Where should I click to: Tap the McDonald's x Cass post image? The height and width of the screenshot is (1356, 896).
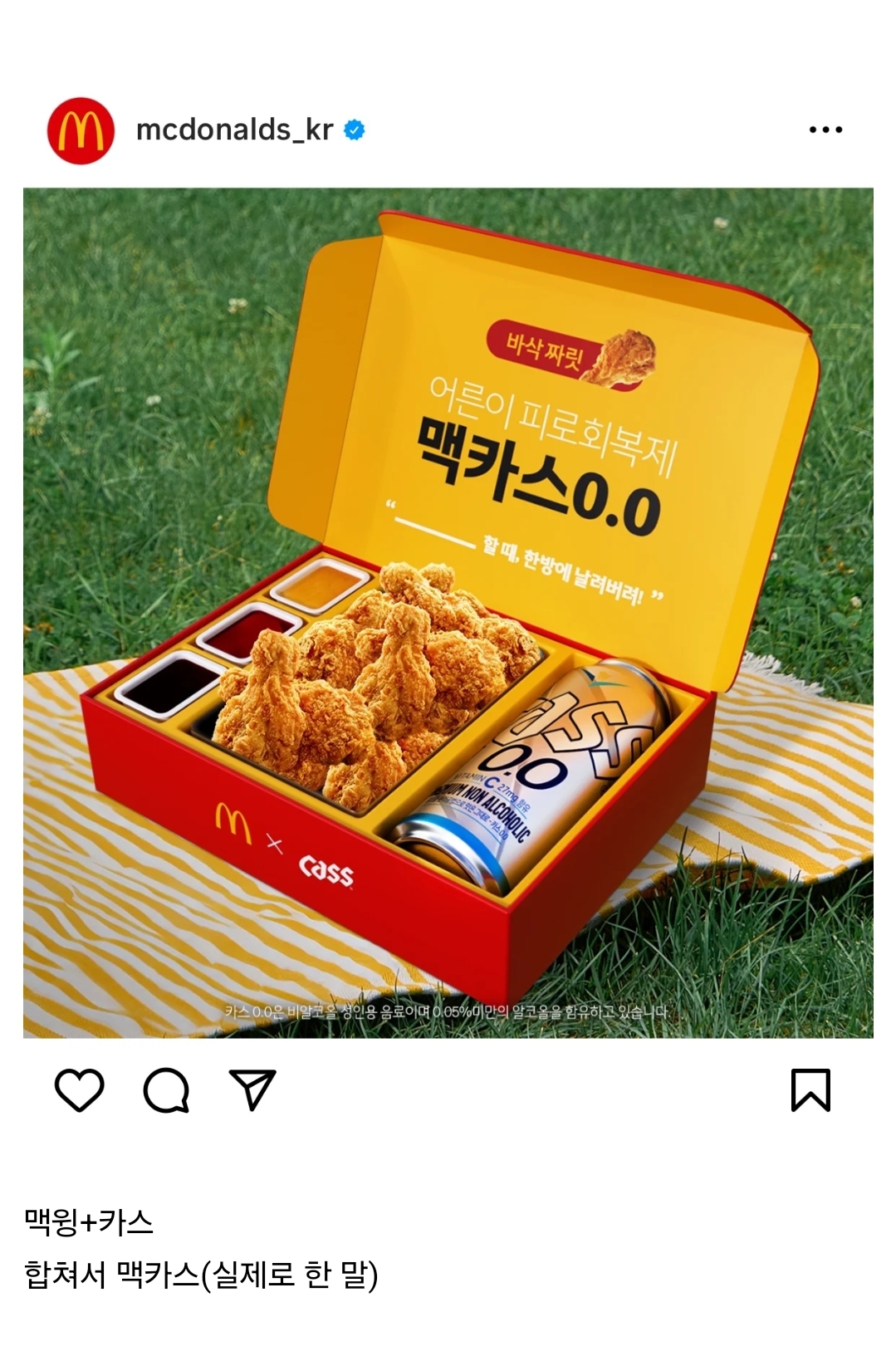(x=448, y=613)
